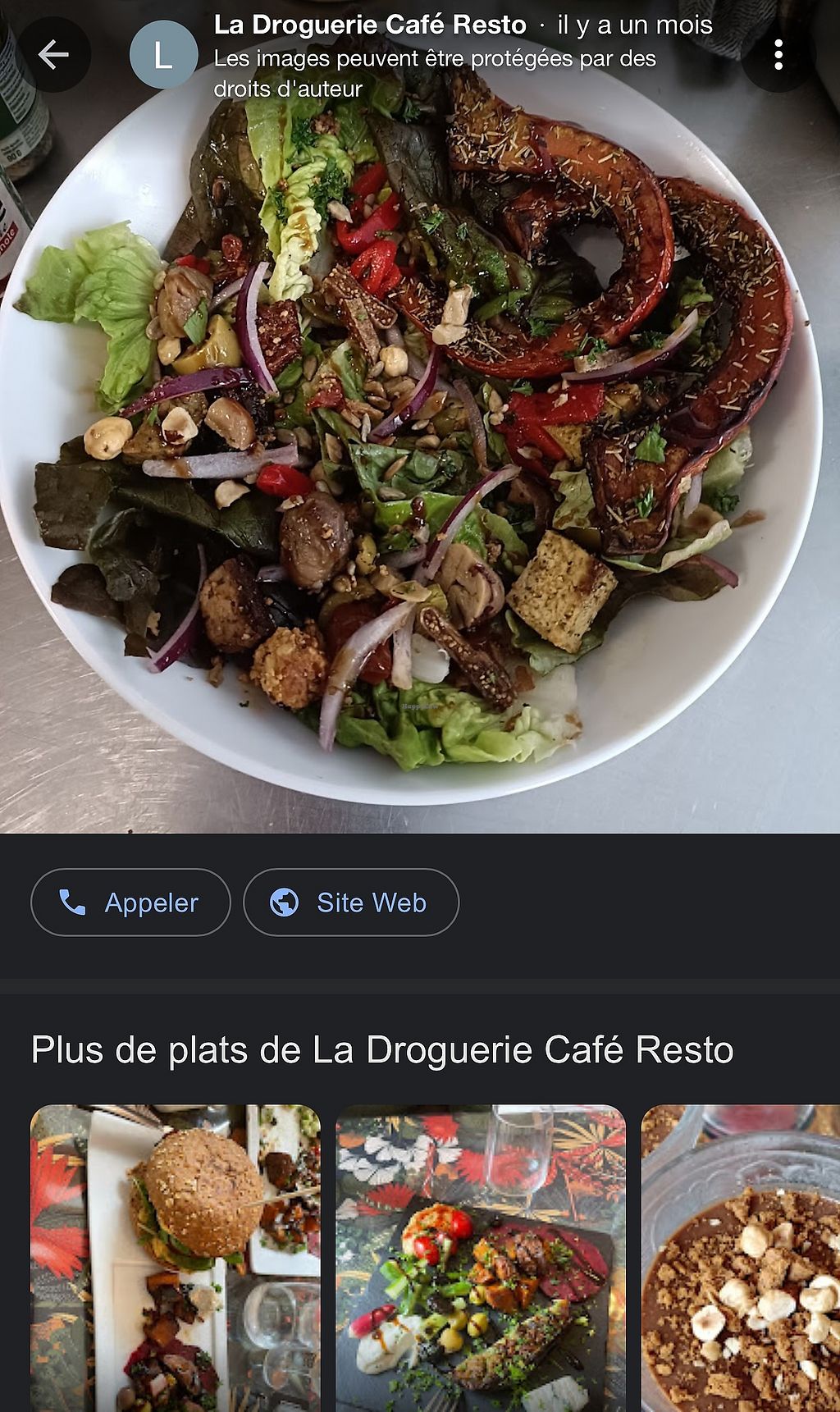The height and width of the screenshot is (1412, 840).
Task: Open La Droguerie Café Resto profile avatar
Action: (x=163, y=55)
